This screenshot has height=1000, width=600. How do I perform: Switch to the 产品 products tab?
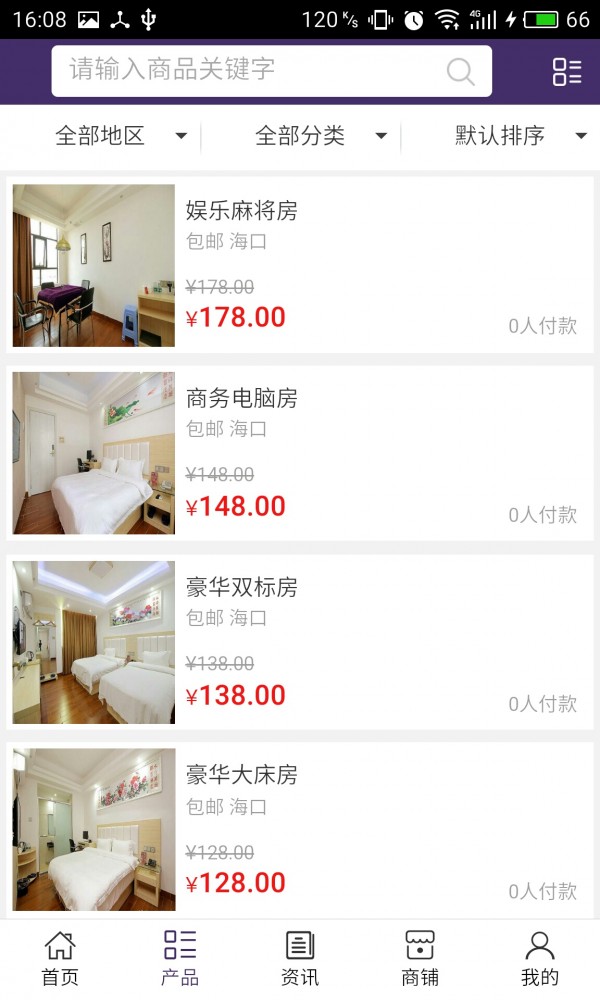(180, 959)
